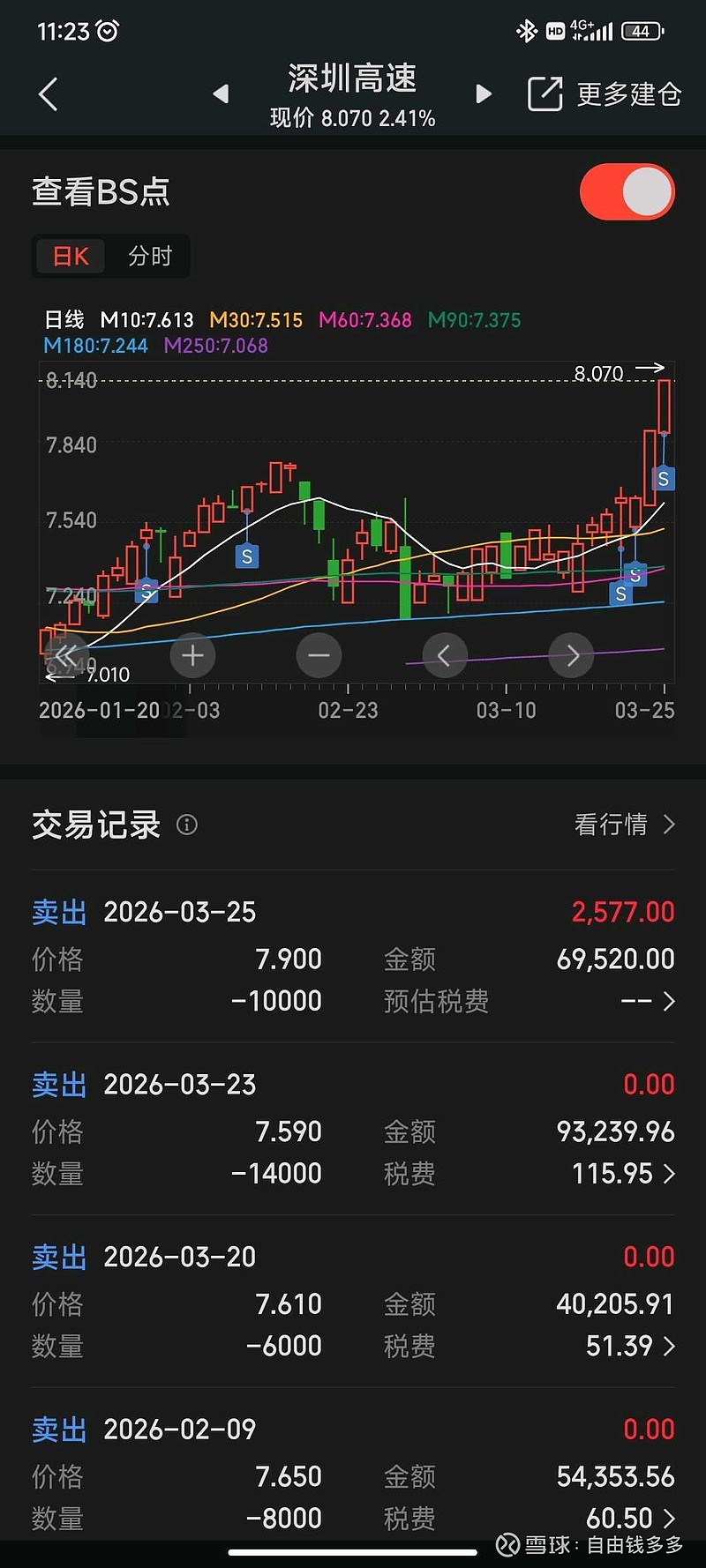Open info icon next to 交易记录
The image size is (706, 1568).
tap(187, 825)
